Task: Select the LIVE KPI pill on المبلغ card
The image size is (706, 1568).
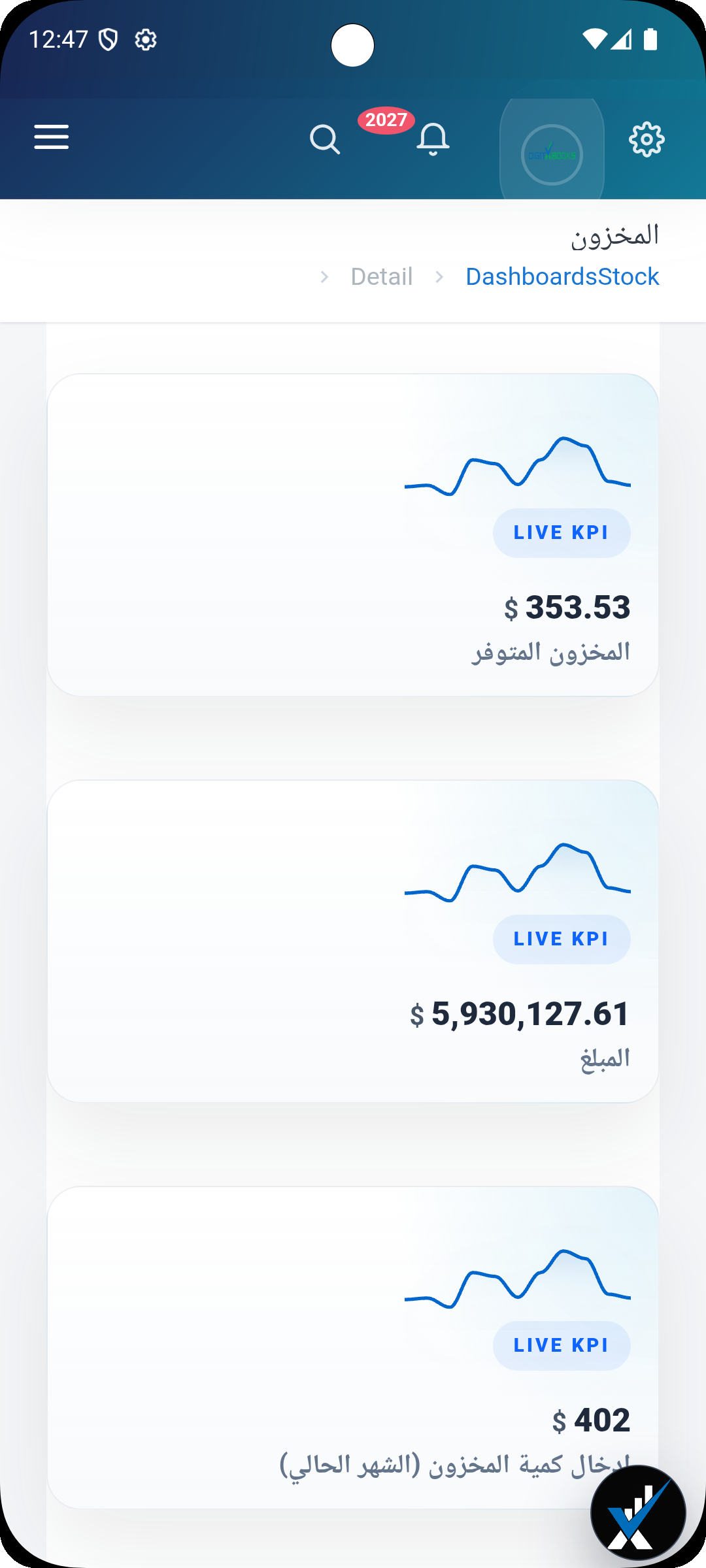Action: pos(561,938)
